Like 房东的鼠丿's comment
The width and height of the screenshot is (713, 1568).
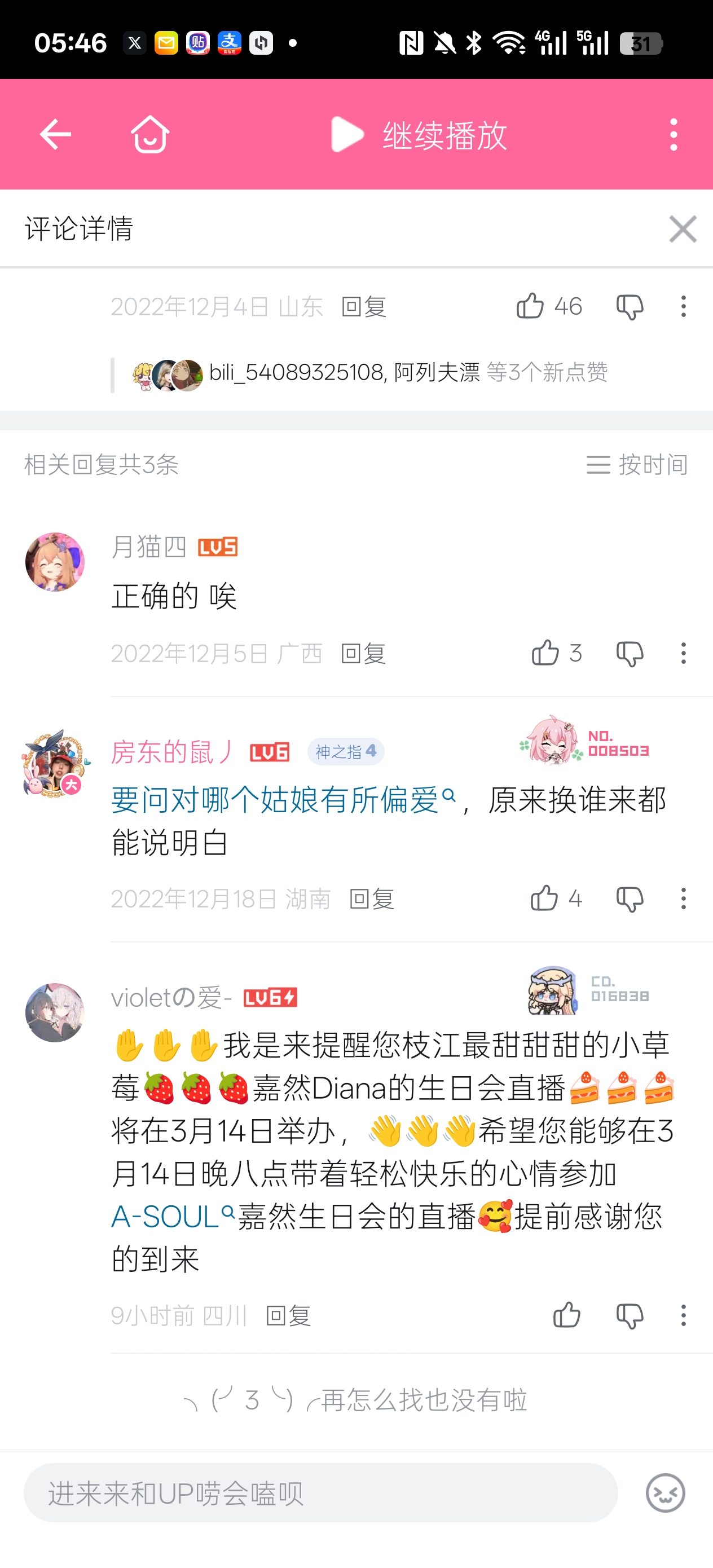coord(544,898)
